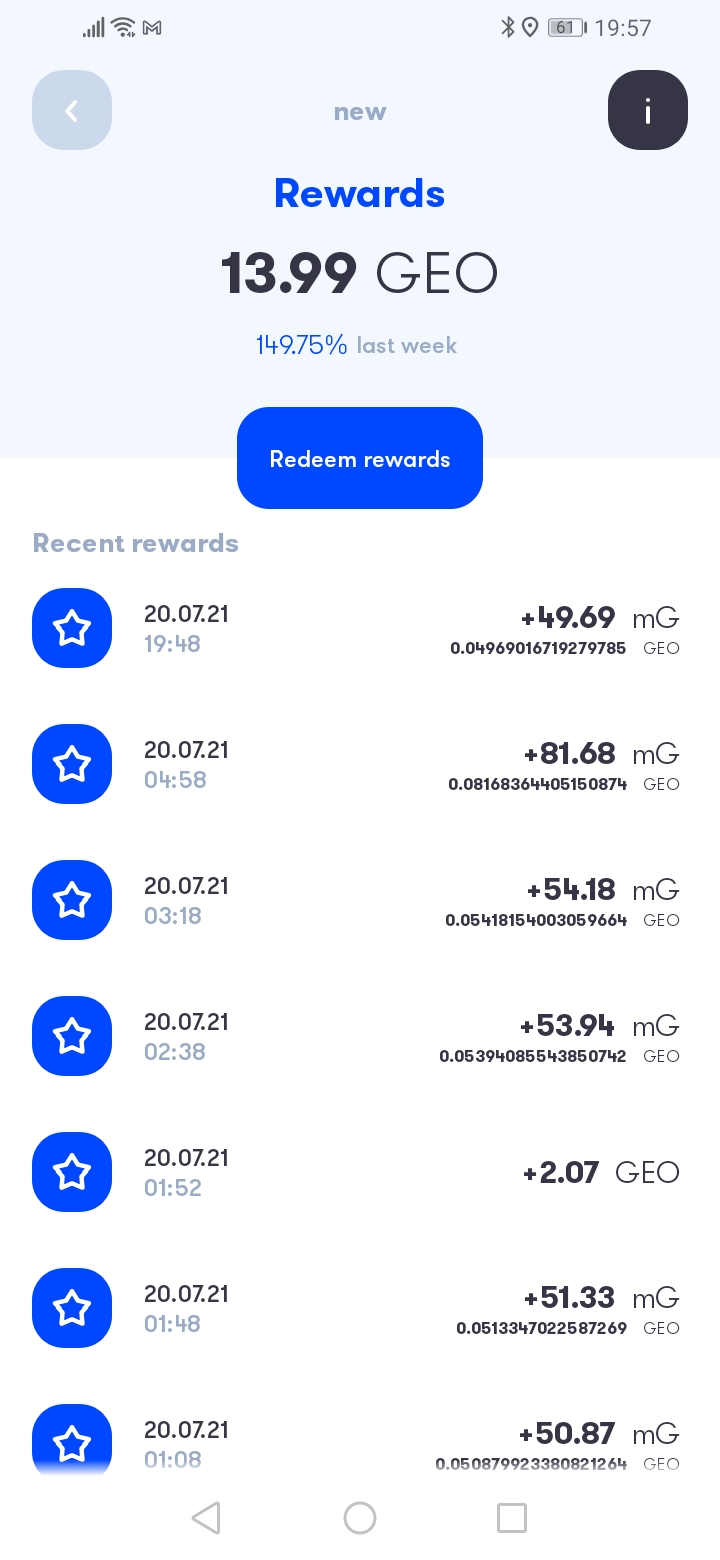This screenshot has height=1560, width=720.
Task: Open the rewards info button
Action: (x=647, y=110)
